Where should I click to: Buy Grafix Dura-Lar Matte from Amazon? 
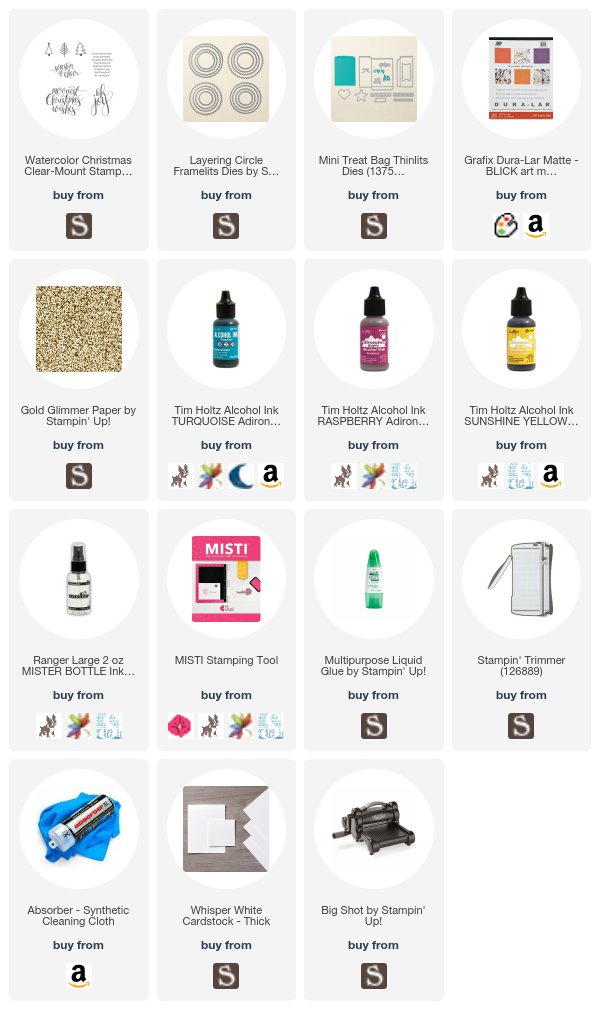[536, 225]
